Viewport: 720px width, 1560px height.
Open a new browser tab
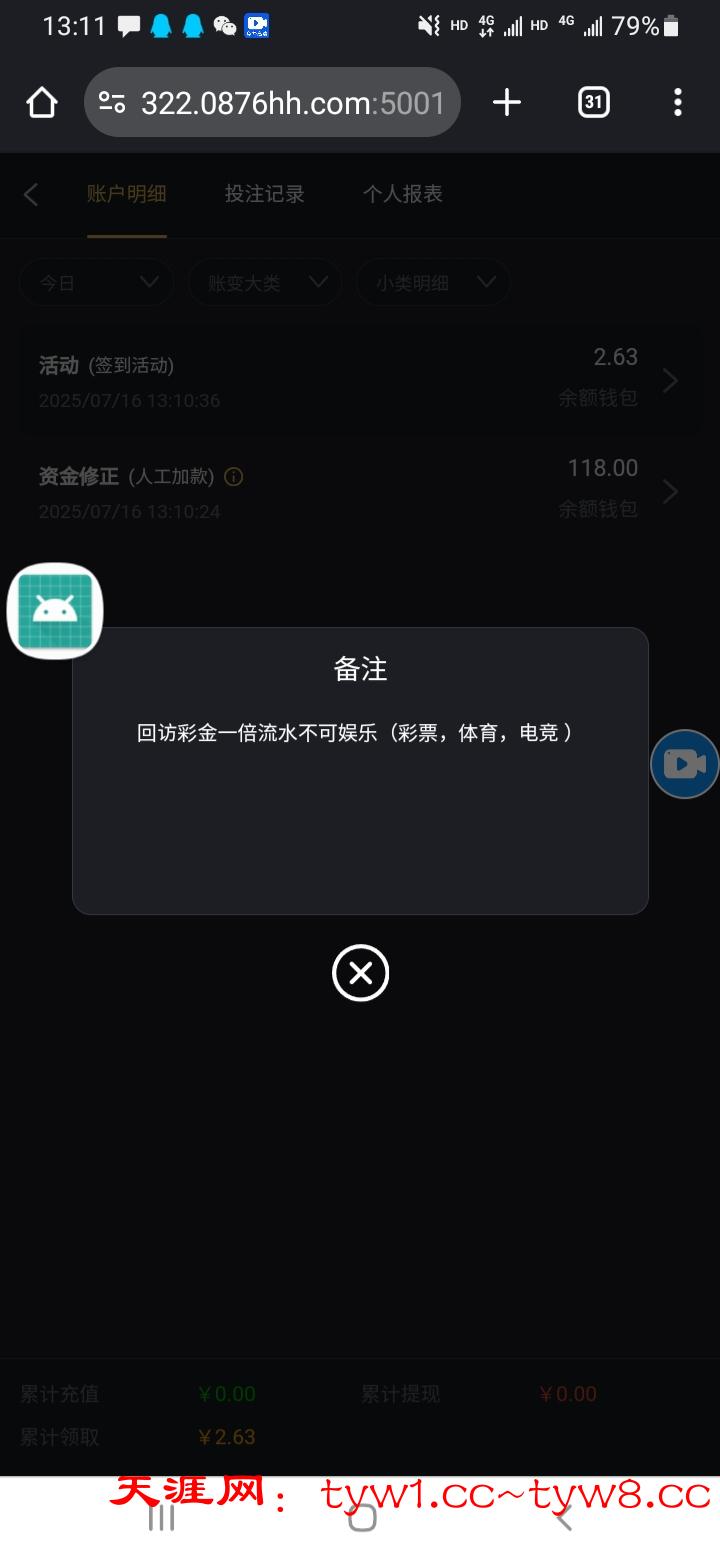507,102
